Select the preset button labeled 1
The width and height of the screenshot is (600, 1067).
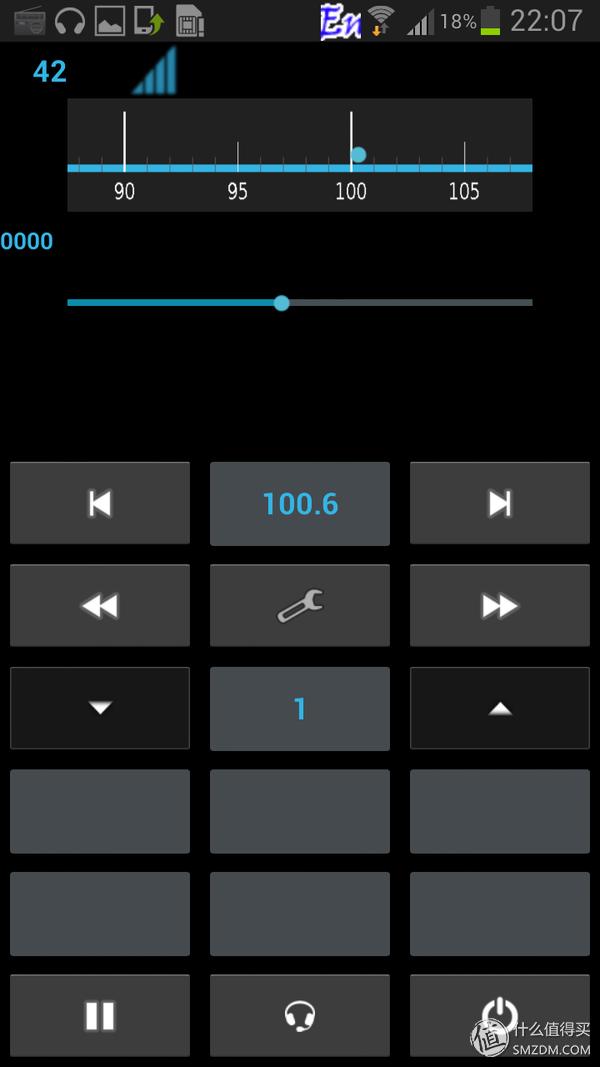(300, 708)
